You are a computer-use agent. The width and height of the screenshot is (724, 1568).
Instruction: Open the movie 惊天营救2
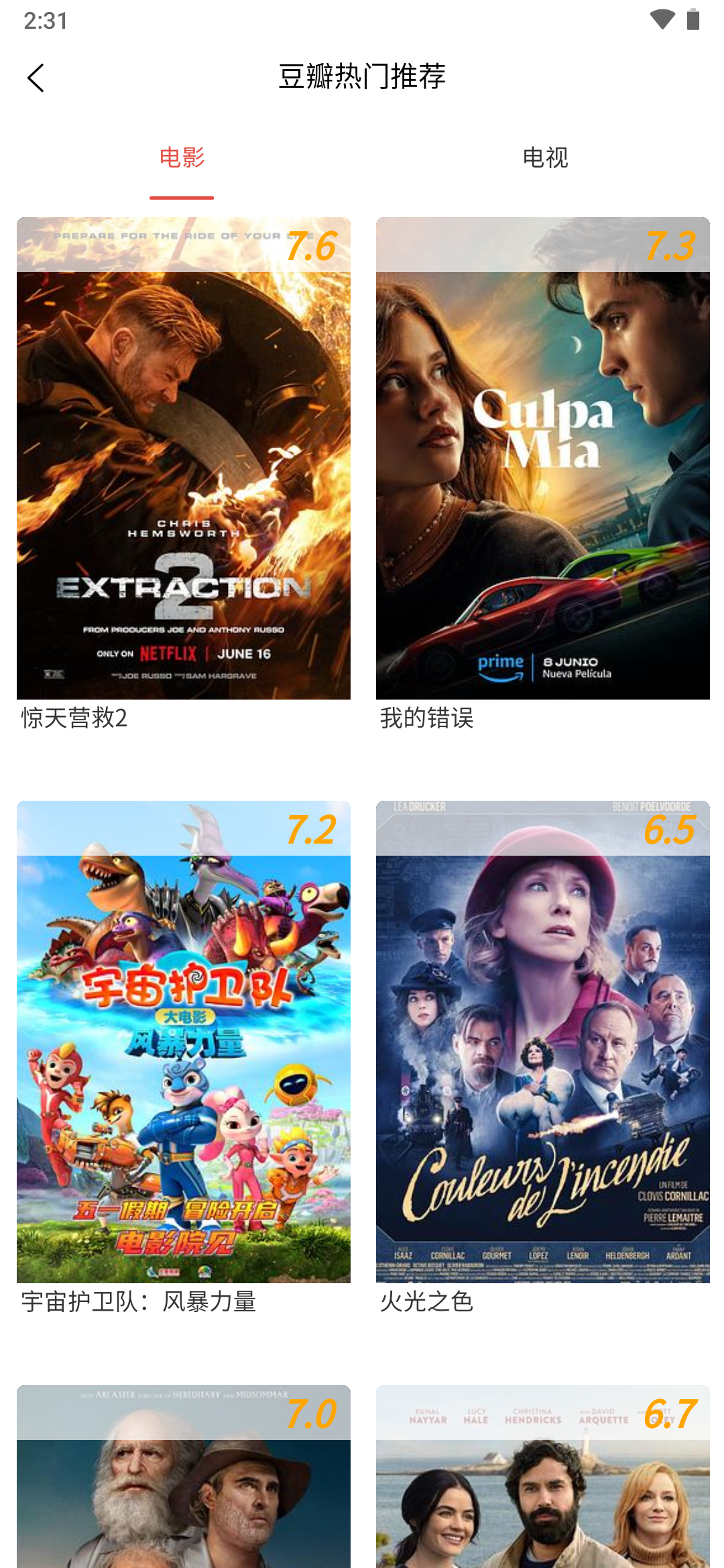click(x=184, y=458)
